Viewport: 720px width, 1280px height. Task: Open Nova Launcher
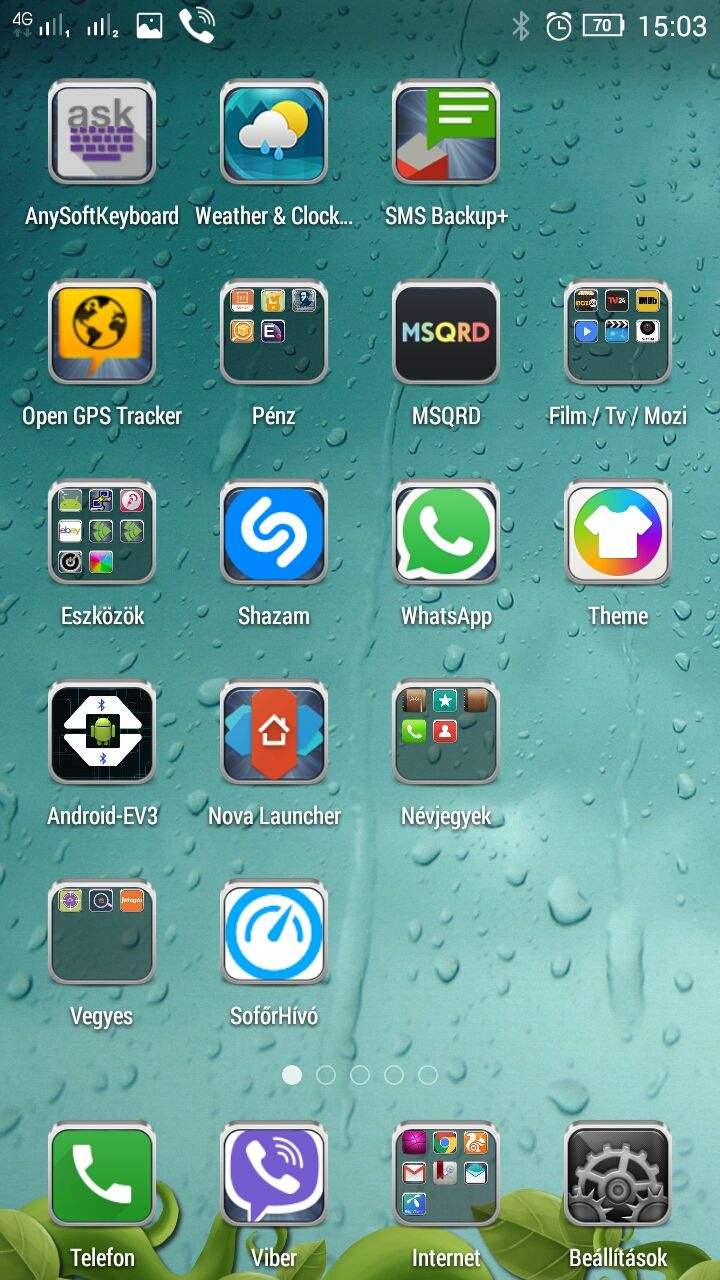point(273,733)
